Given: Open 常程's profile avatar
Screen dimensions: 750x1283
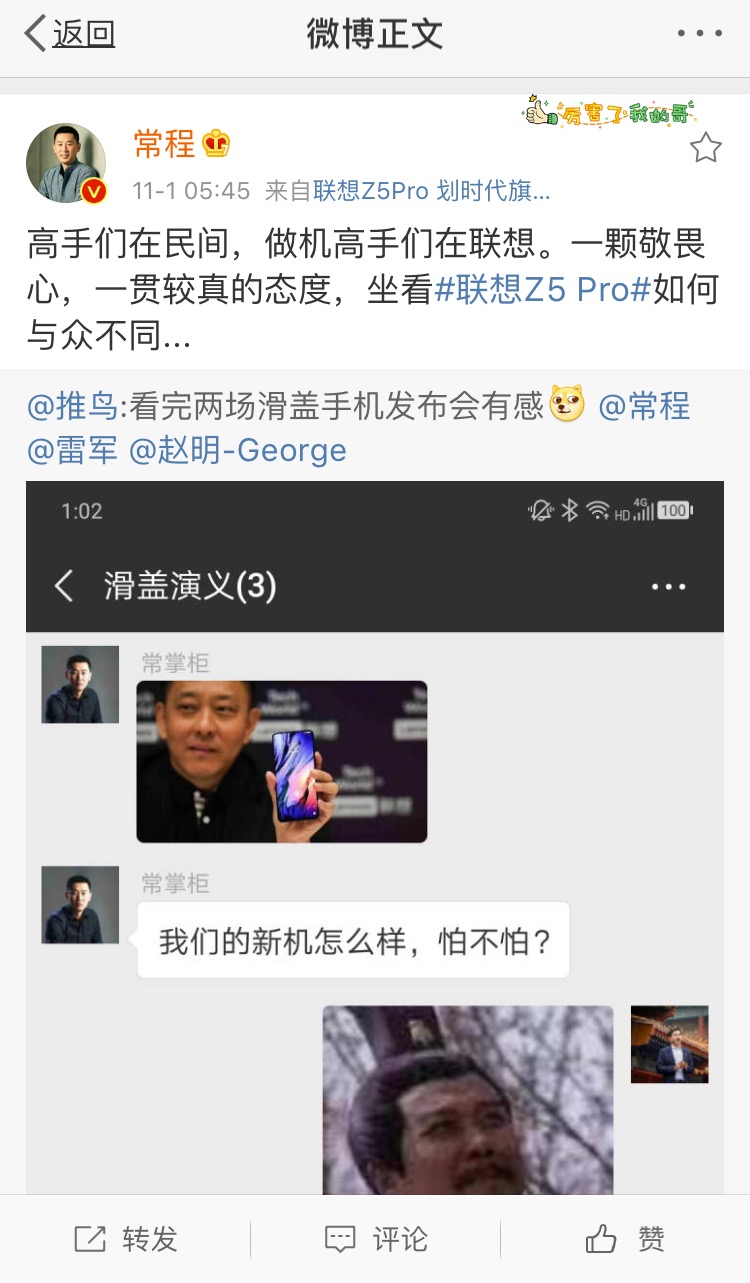Looking at the screenshot, I should [66, 163].
